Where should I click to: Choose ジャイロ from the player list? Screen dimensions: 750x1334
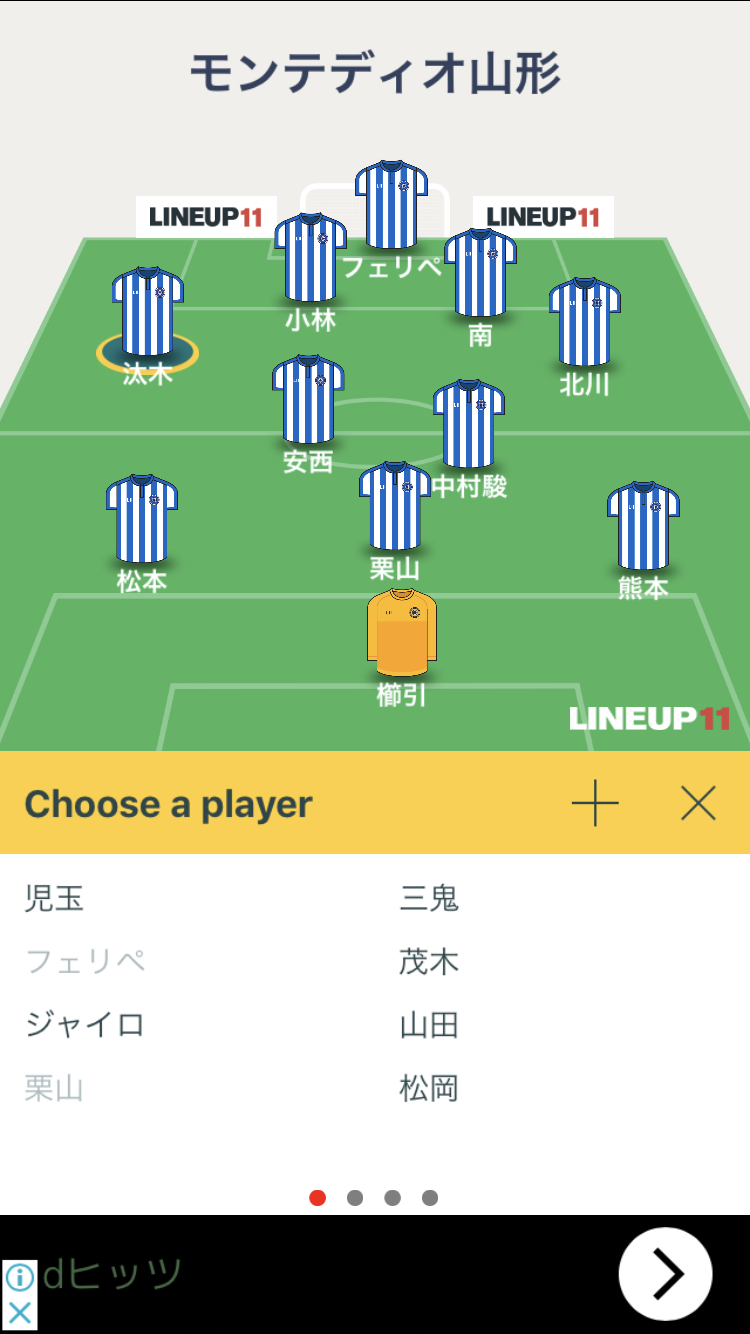click(x=85, y=1024)
